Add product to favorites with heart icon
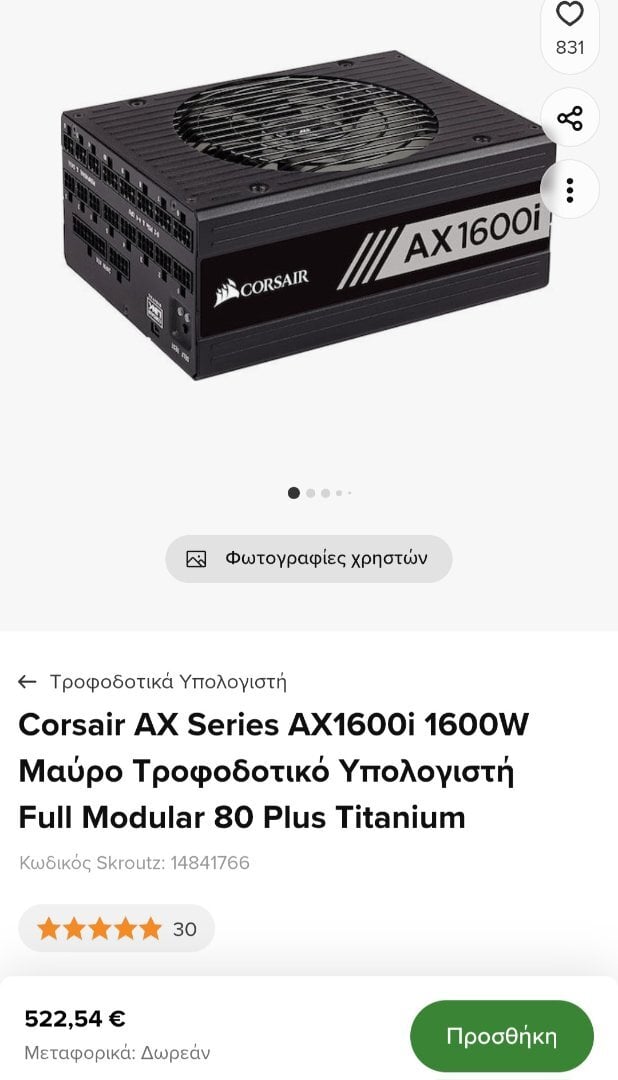The image size is (618, 1080). pos(569,16)
